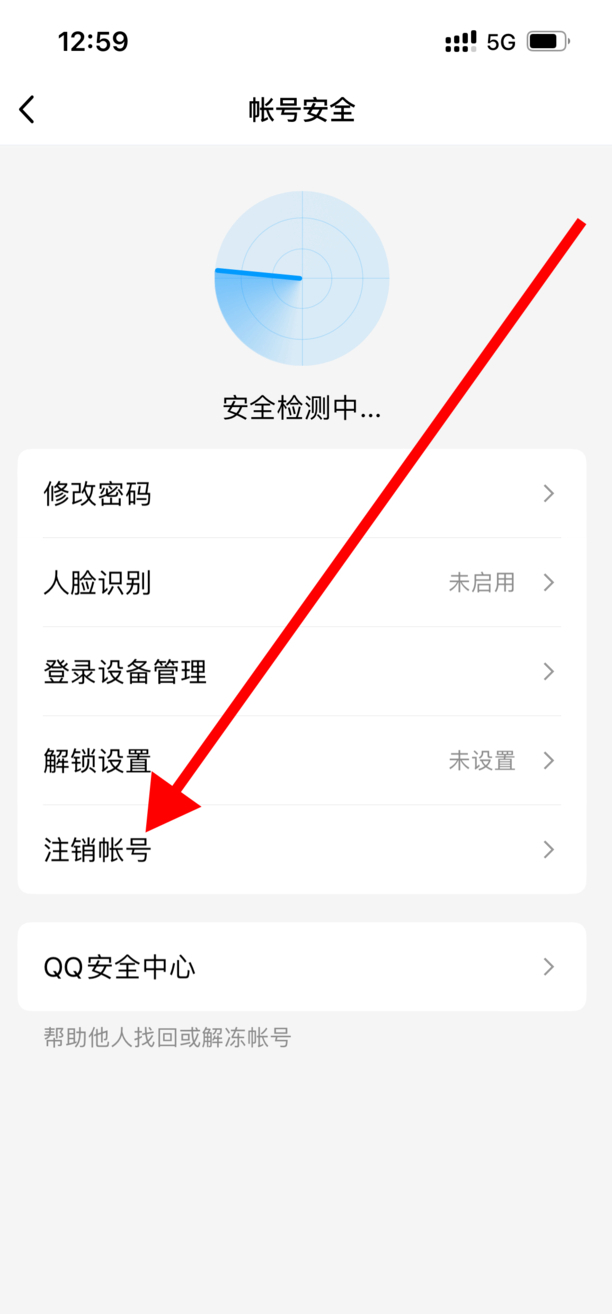Go back from 帐号安全 page
This screenshot has width=612, height=1314.
tap(27, 109)
